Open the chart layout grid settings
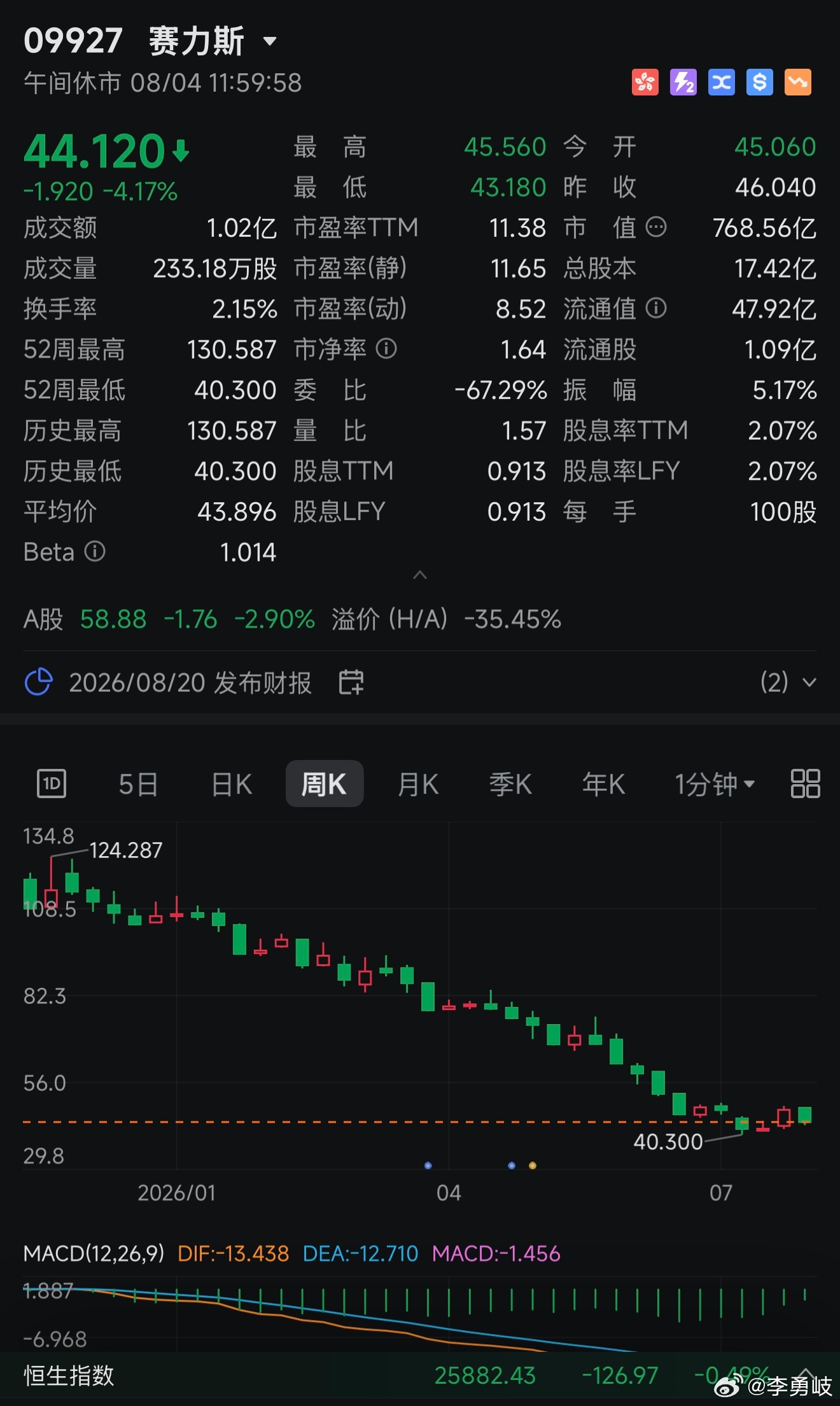Image resolution: width=840 pixels, height=1406 pixels. tap(805, 784)
